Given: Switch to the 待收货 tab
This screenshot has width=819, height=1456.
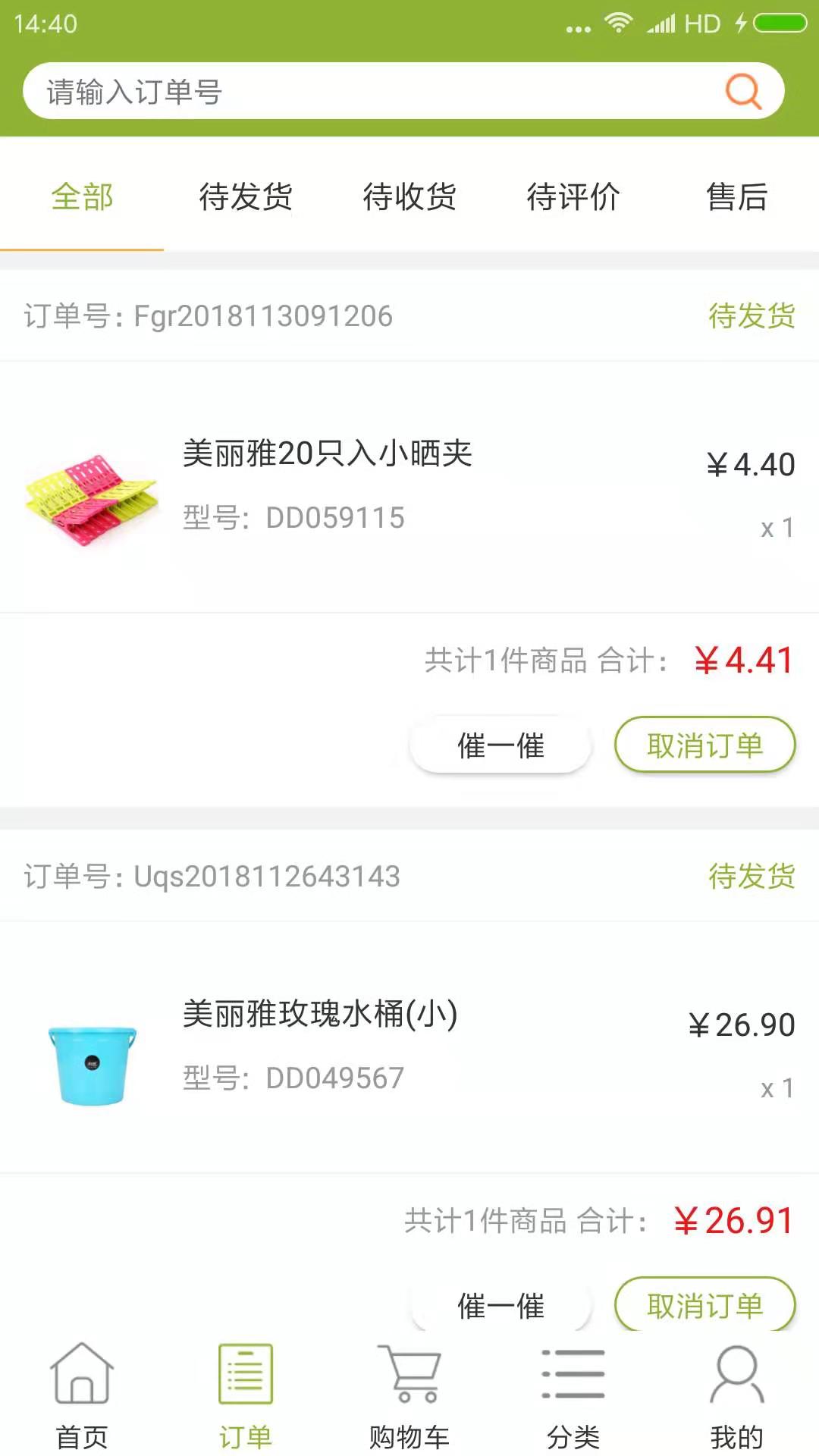Looking at the screenshot, I should pos(409,197).
